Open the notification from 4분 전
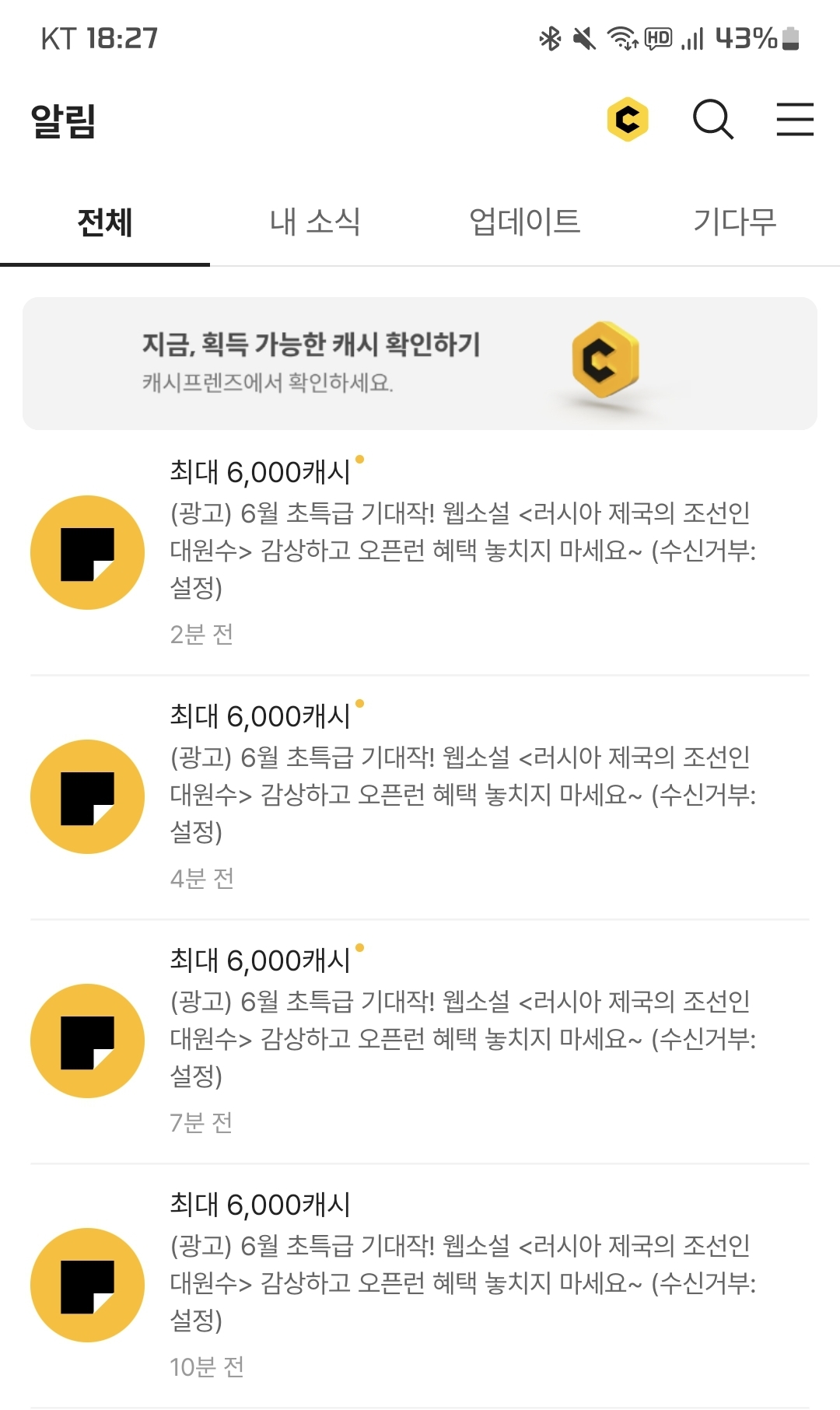 tap(420, 797)
